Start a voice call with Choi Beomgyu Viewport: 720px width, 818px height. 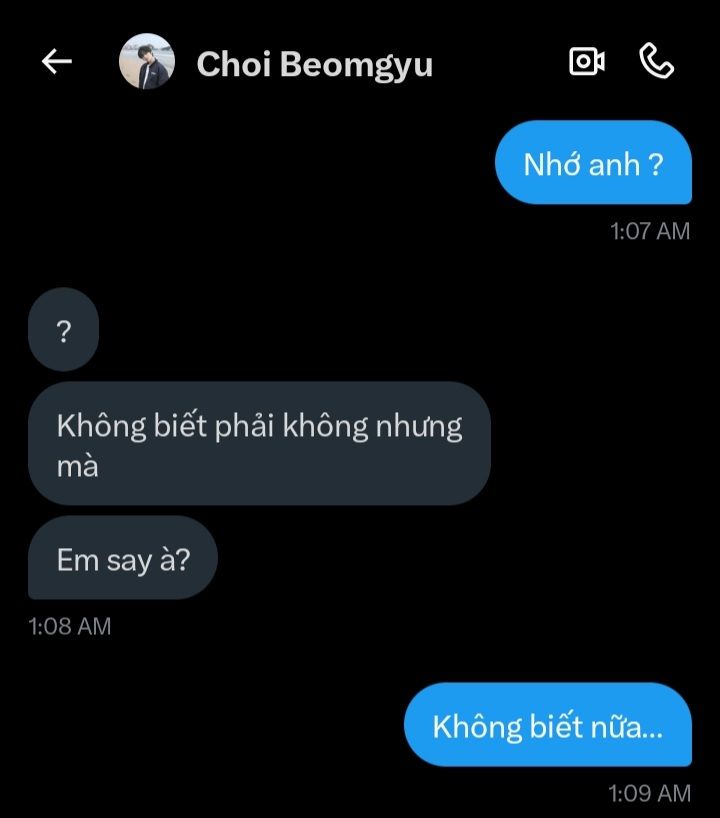(656, 62)
